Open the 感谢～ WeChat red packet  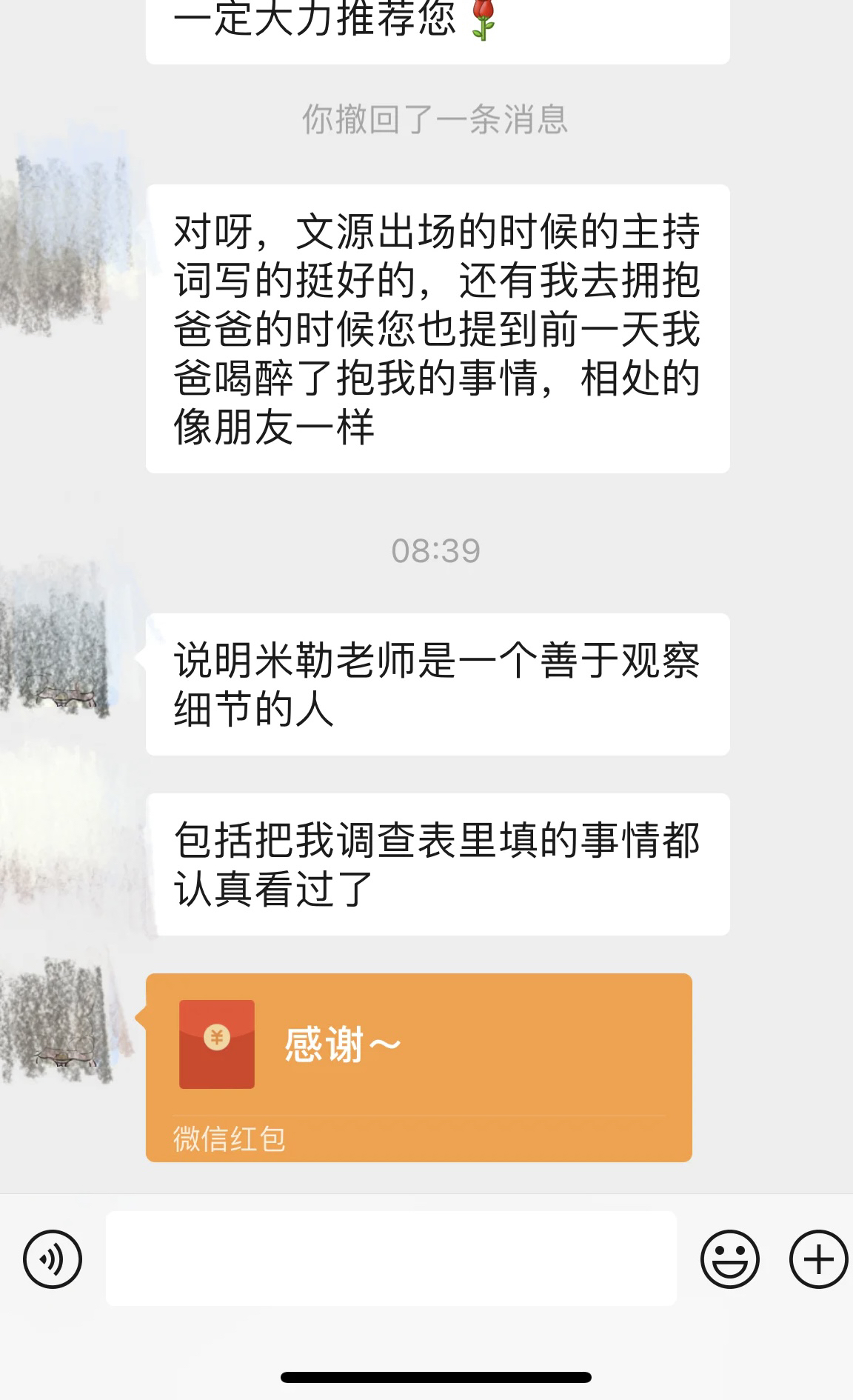pos(418,1067)
